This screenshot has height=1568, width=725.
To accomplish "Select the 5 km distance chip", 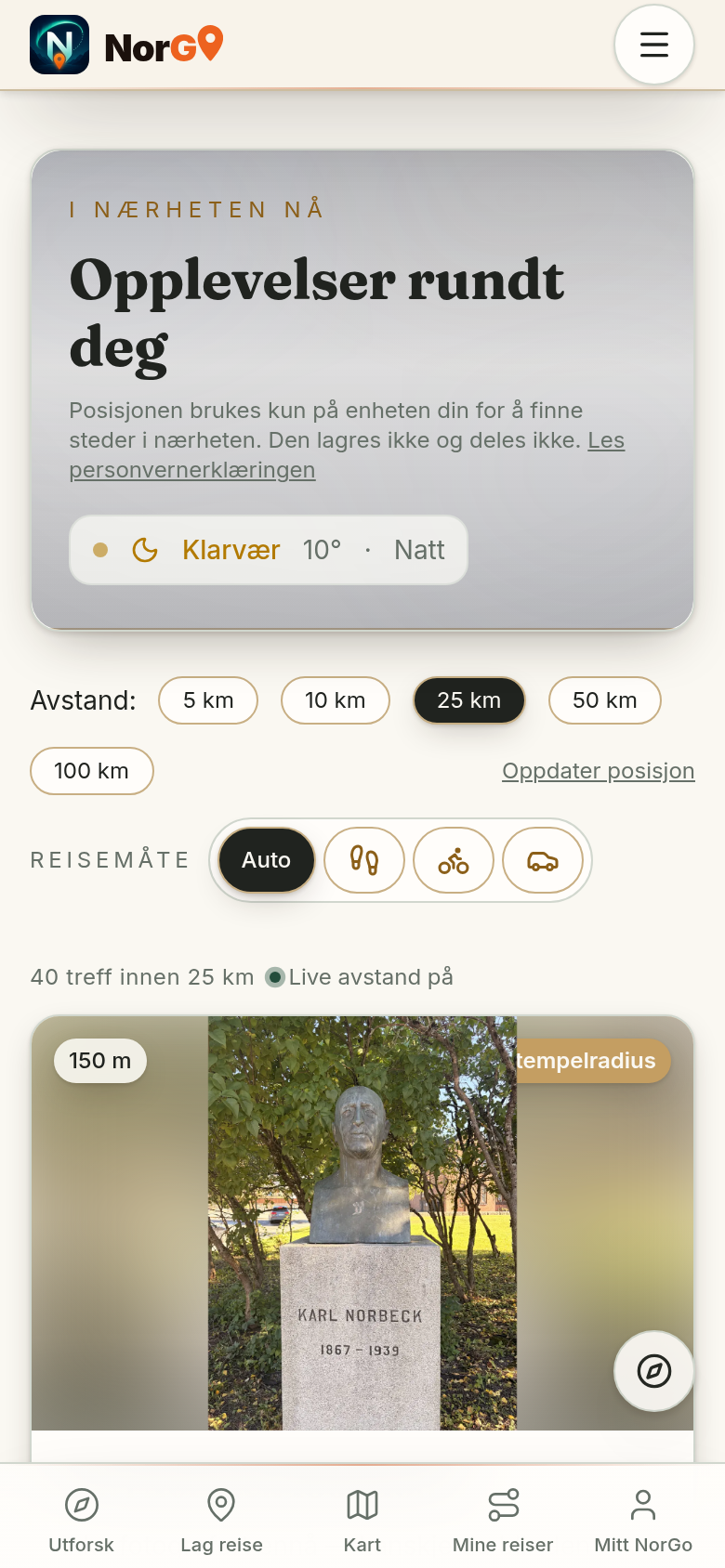I will pos(208,700).
